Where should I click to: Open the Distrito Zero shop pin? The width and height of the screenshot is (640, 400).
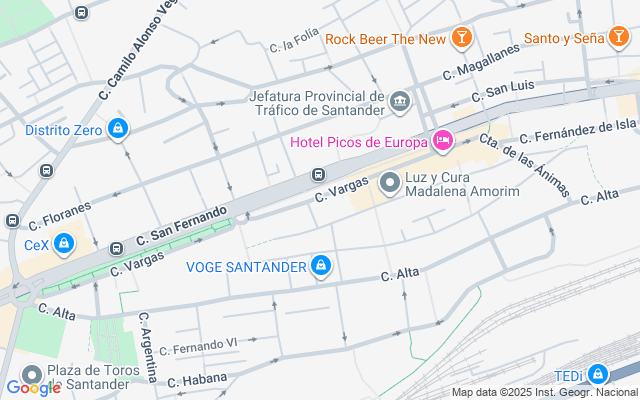click(x=118, y=129)
